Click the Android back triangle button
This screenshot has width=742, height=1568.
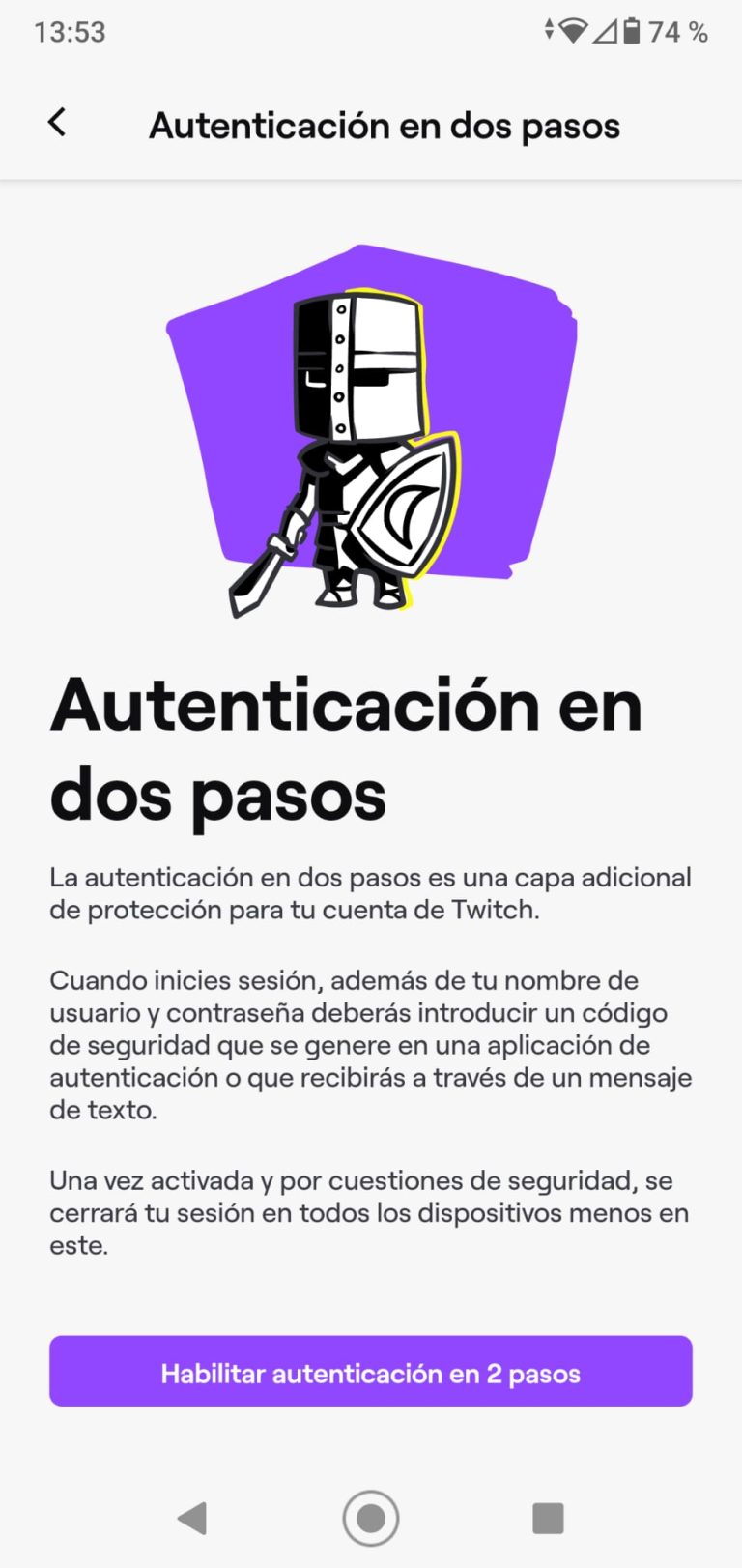point(192,1518)
